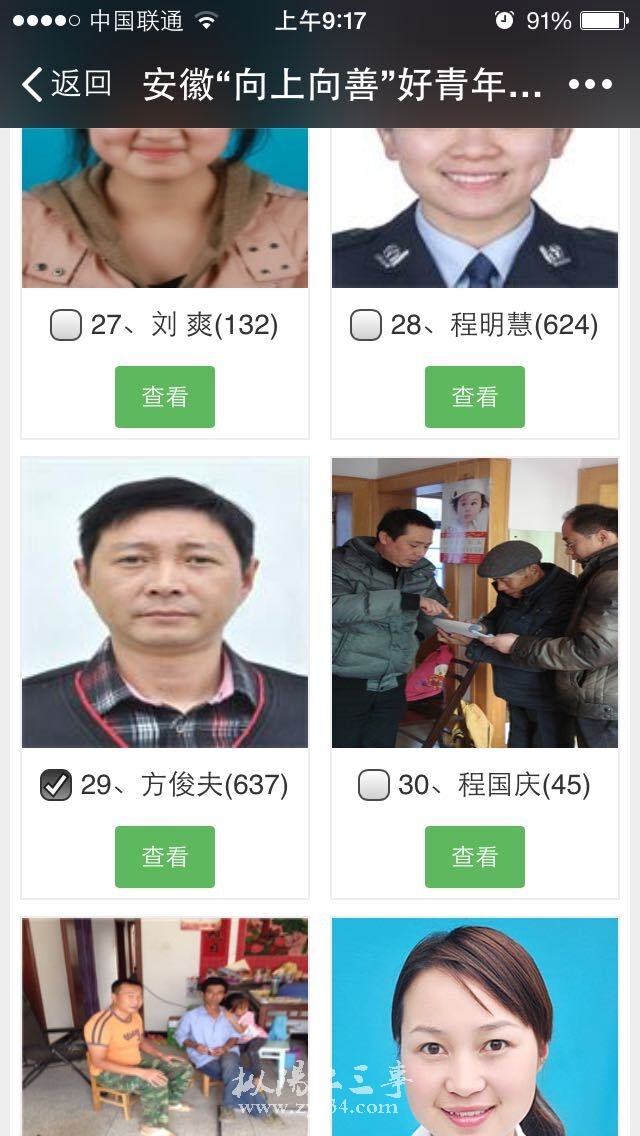Tick the checkbox for 28、程明慧
Viewport: 640px width, 1136px height.
click(366, 325)
